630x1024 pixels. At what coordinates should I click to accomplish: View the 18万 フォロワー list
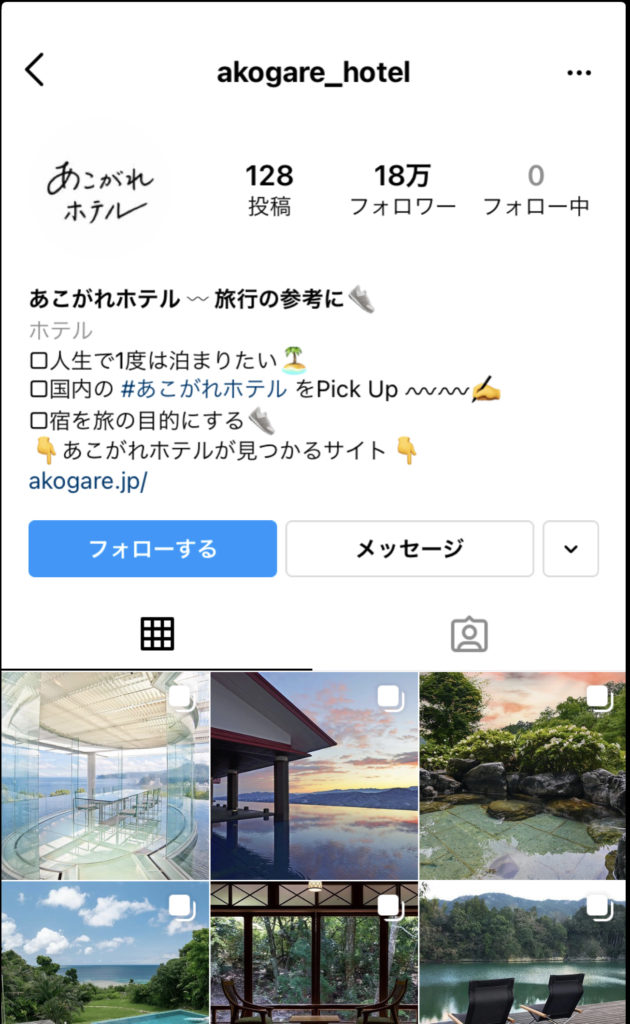click(x=402, y=190)
